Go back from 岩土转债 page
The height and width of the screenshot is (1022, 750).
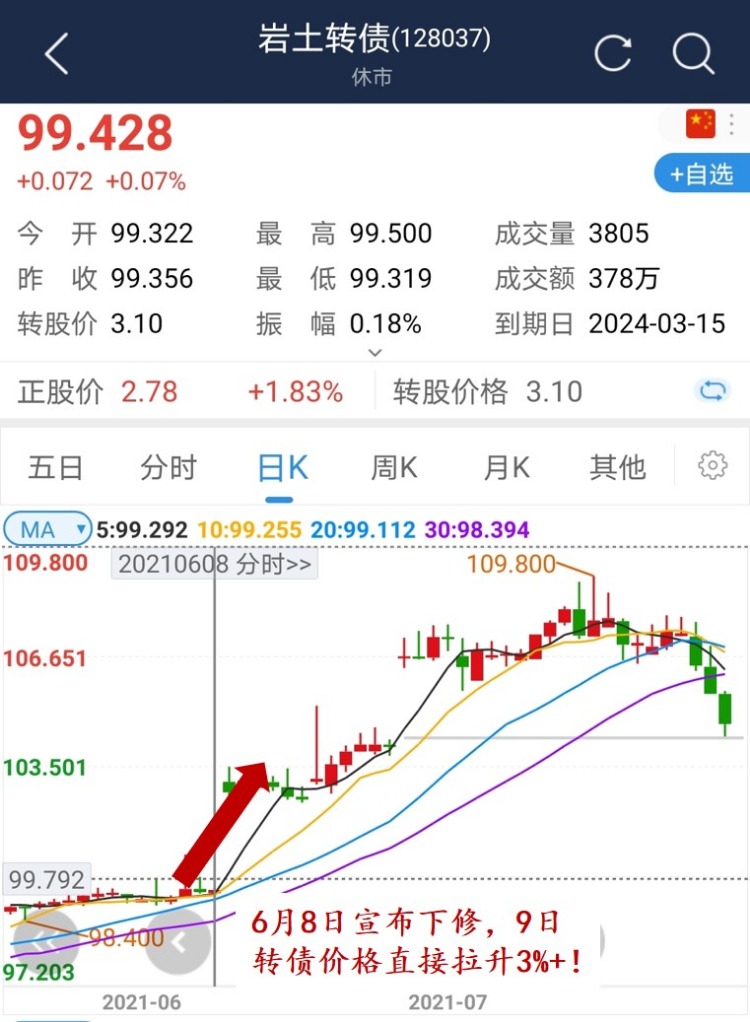pyautogui.click(x=57, y=53)
